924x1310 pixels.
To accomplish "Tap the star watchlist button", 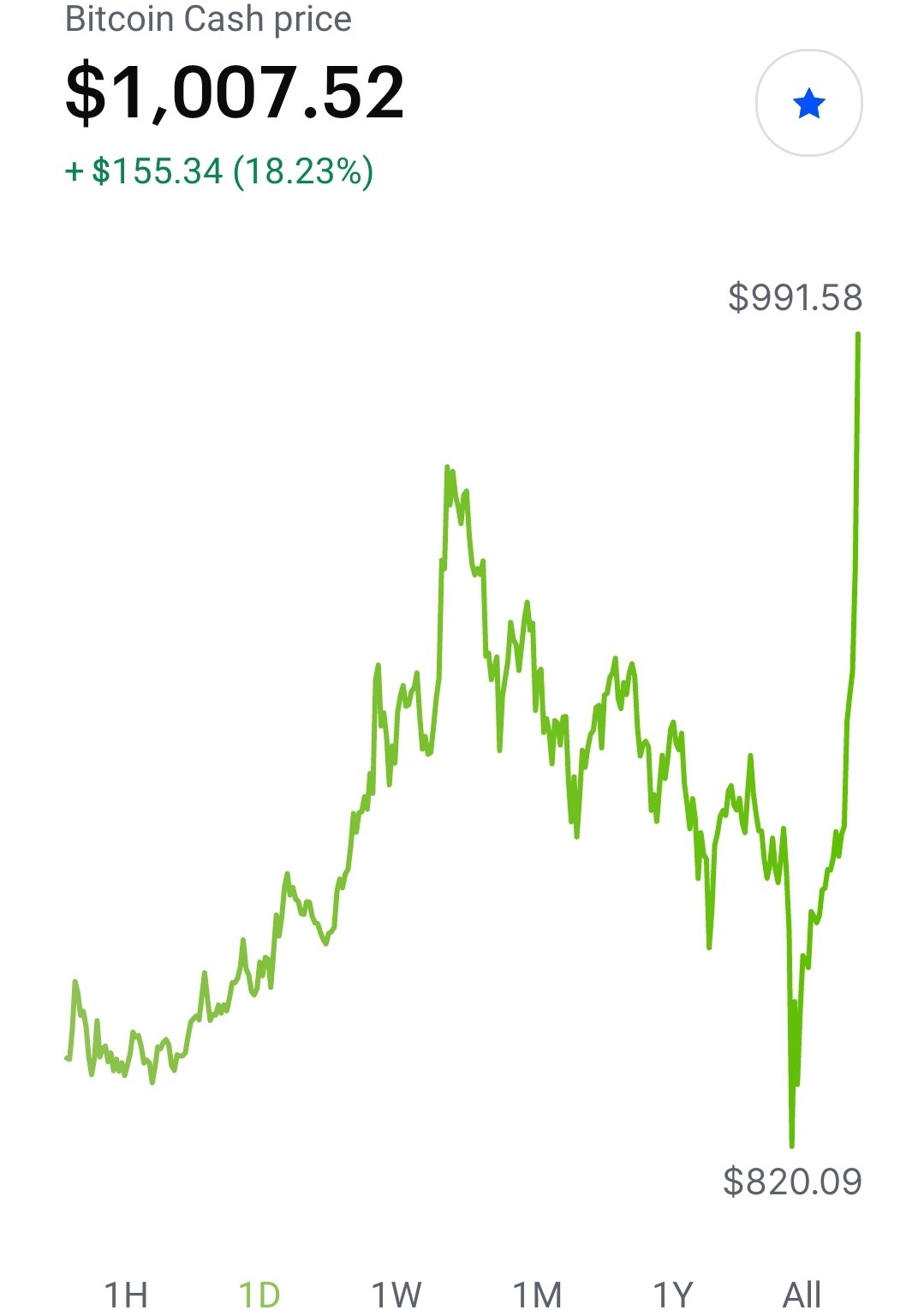I will (808, 103).
